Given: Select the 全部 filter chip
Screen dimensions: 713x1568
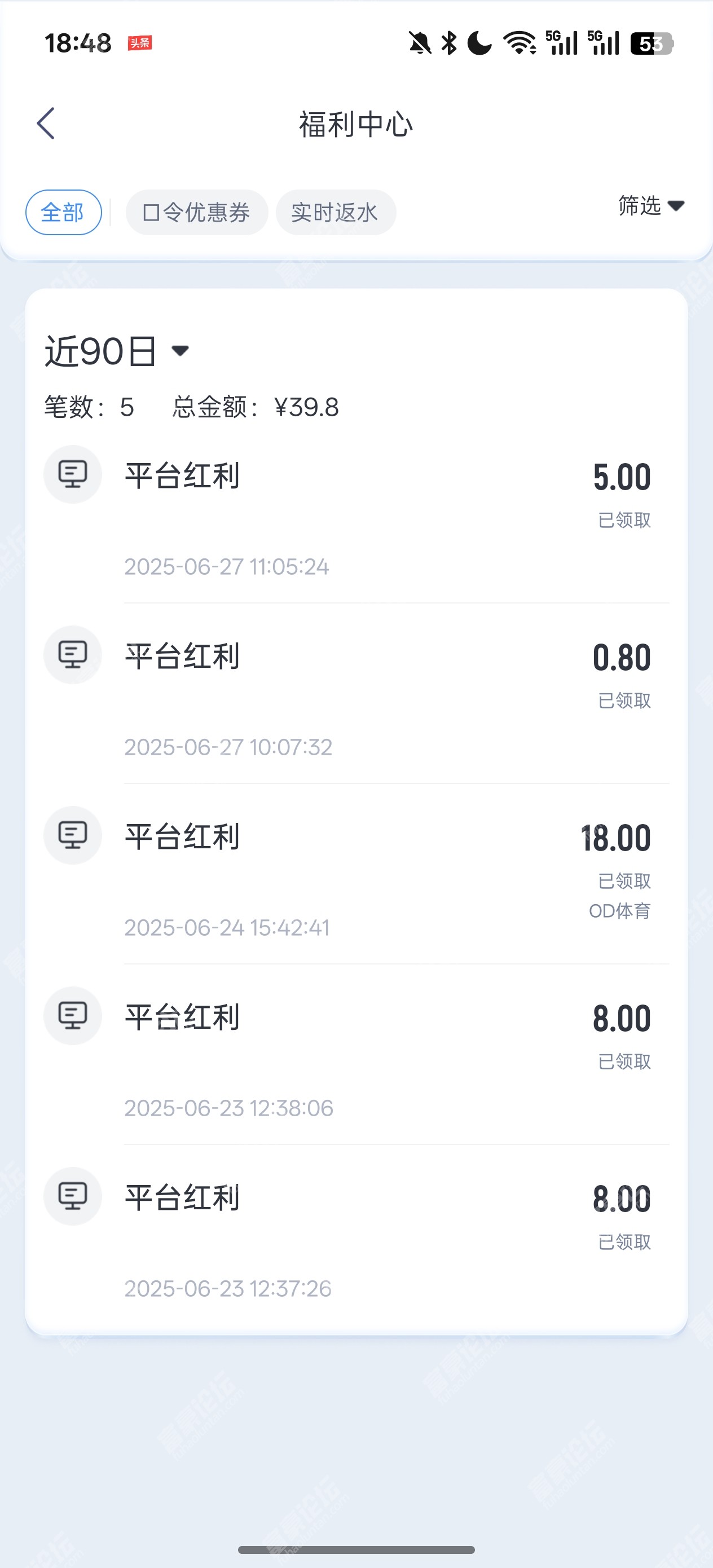Looking at the screenshot, I should [63, 213].
